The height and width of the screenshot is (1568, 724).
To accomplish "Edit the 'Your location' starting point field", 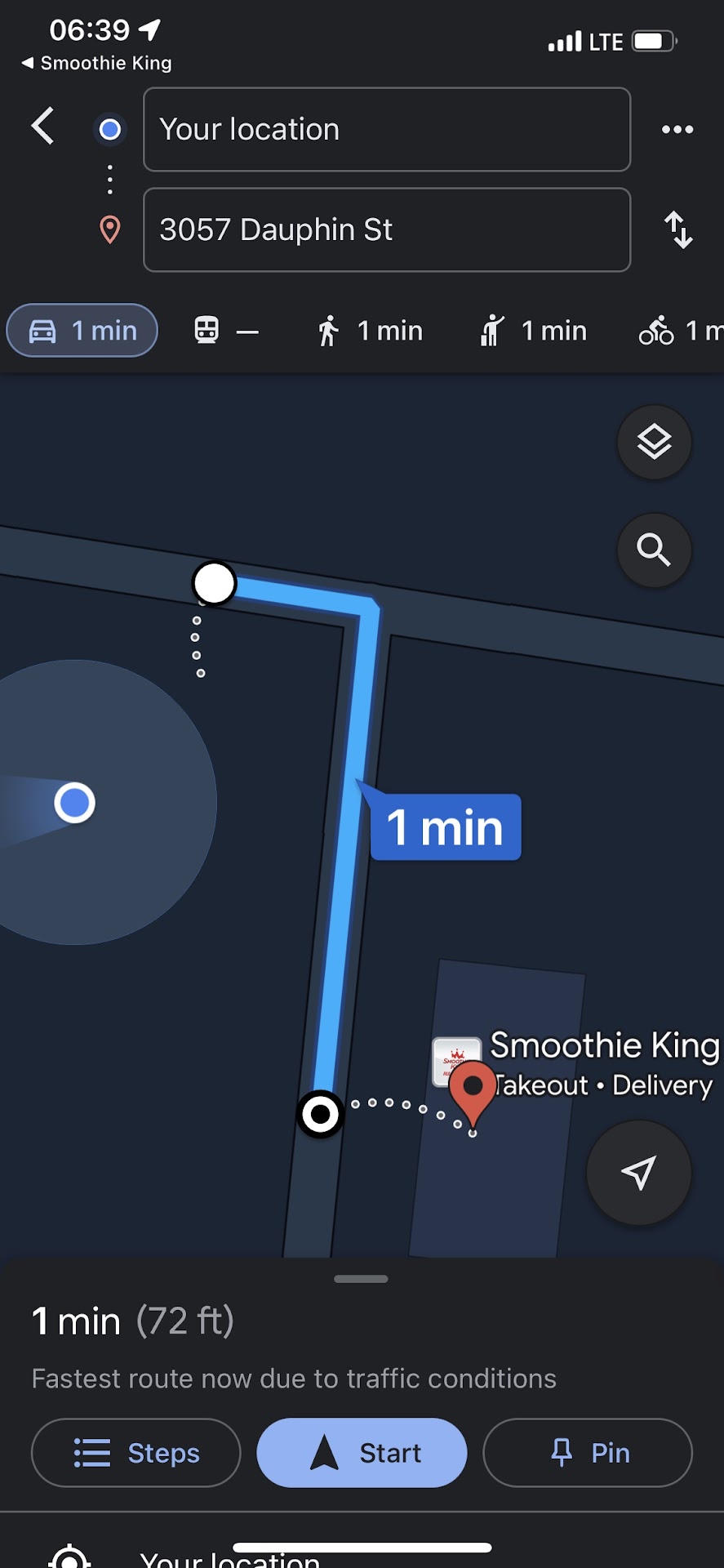I will (x=386, y=129).
